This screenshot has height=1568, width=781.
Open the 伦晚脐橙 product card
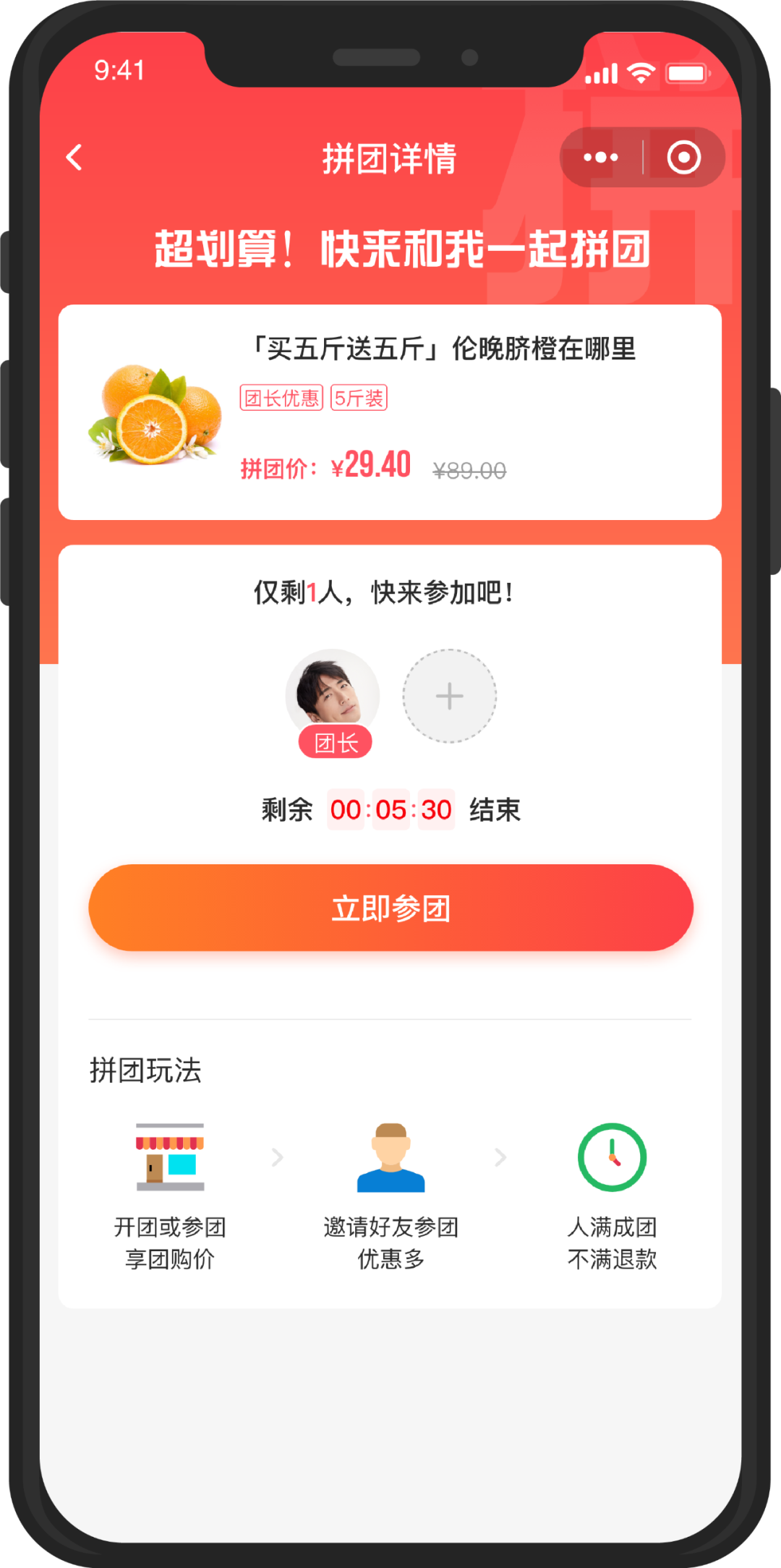click(x=390, y=412)
